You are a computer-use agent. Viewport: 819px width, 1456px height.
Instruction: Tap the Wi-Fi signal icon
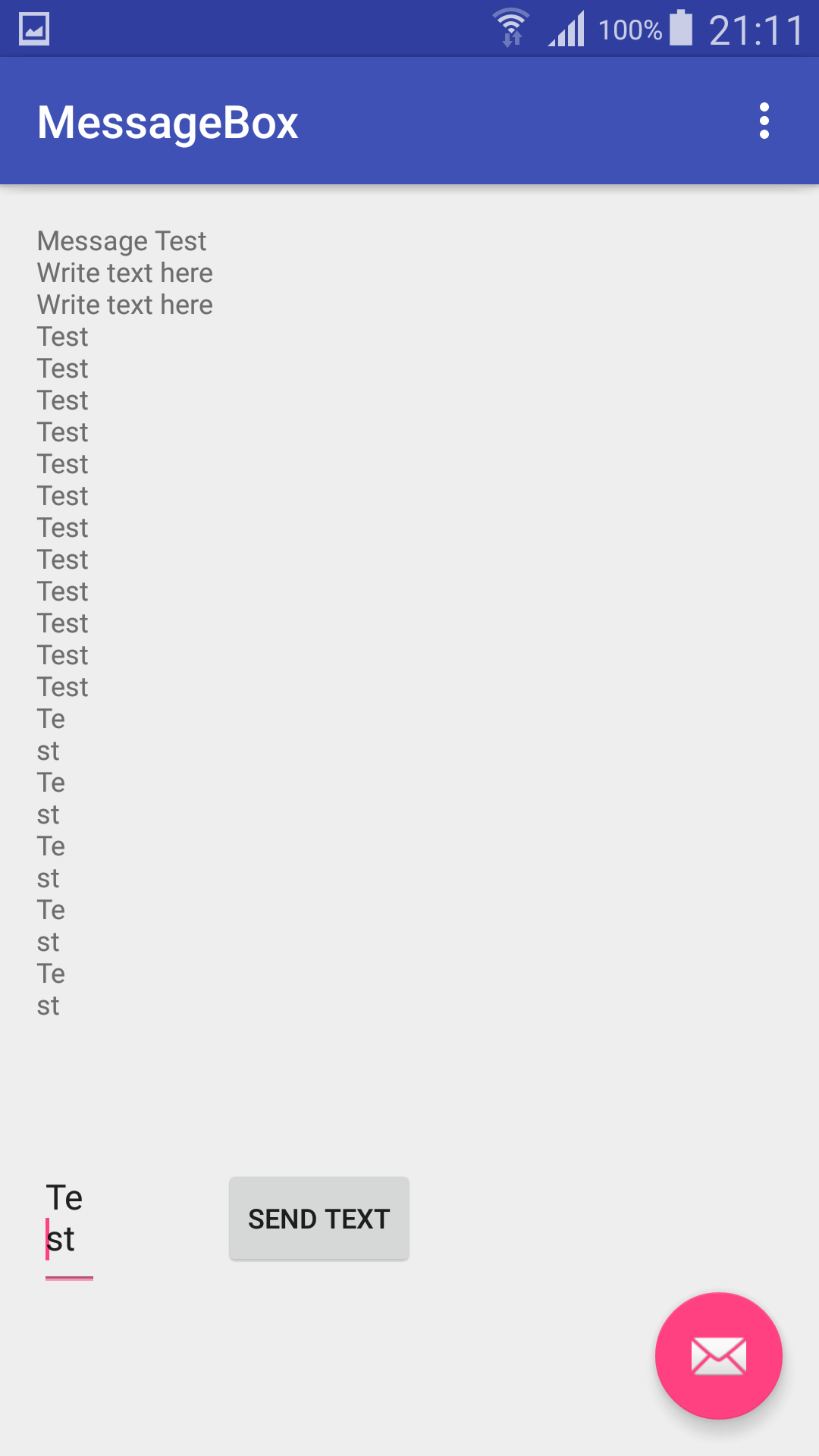[510, 27]
